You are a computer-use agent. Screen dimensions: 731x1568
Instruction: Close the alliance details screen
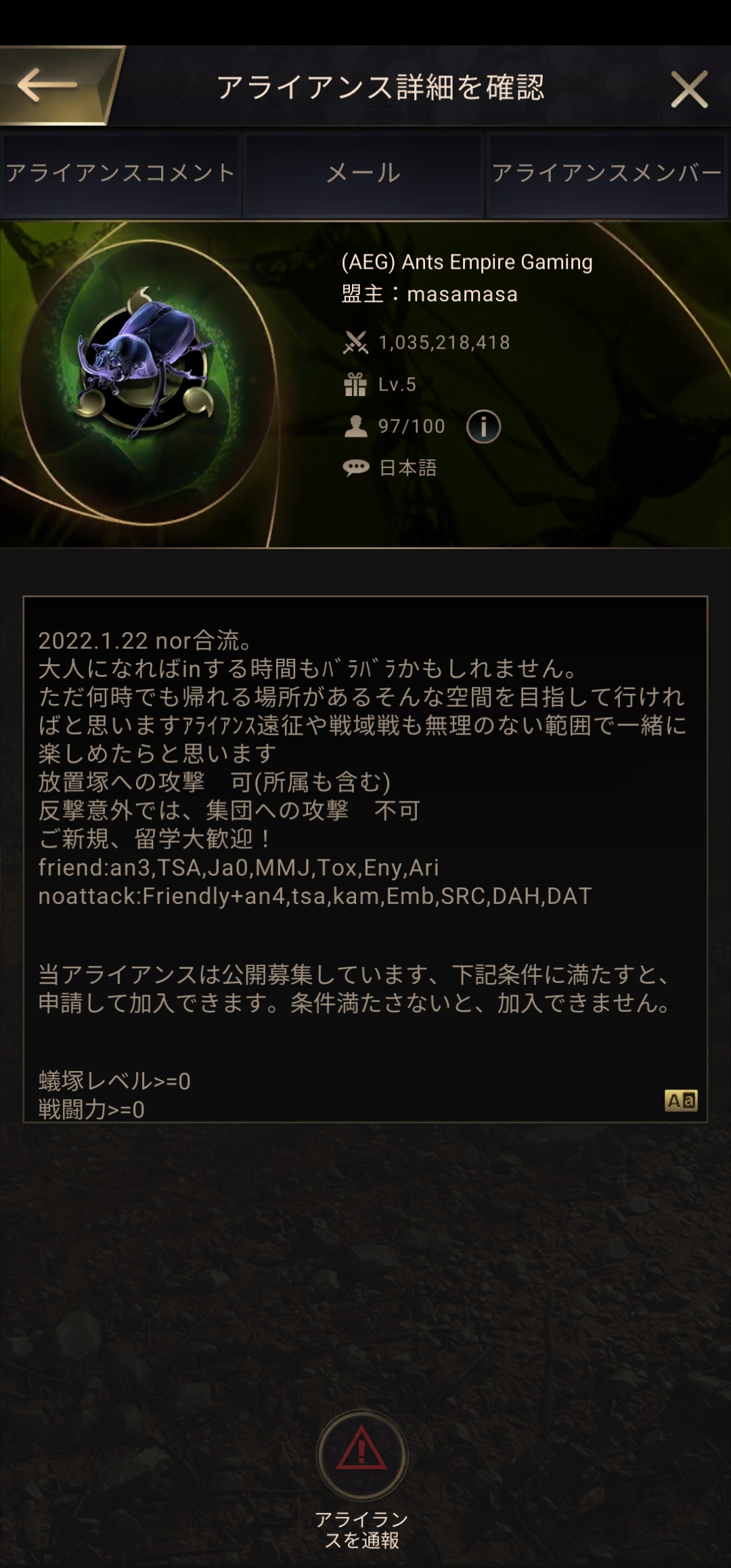pos(688,89)
